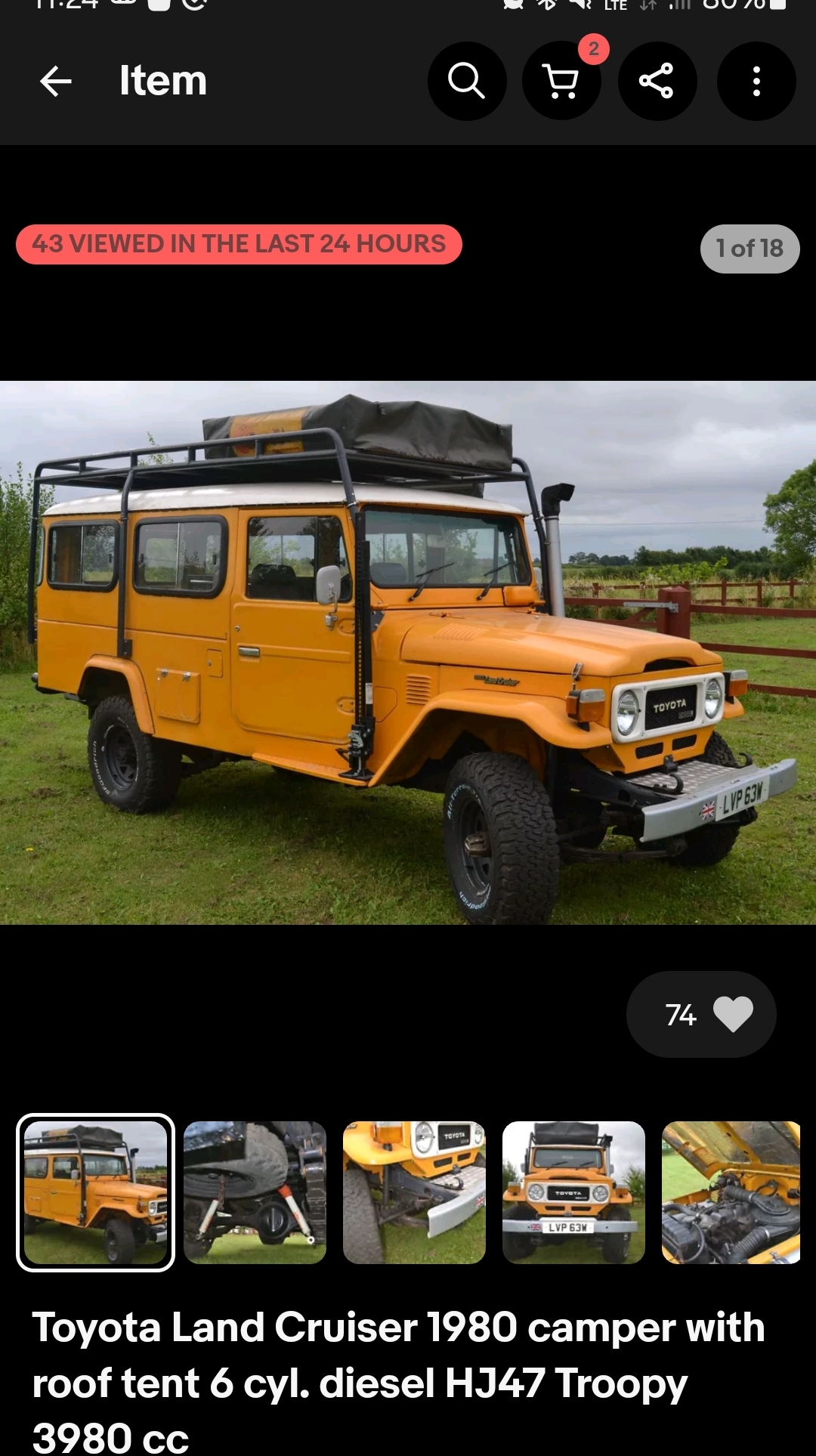Add item to watchlist via heart button
This screenshot has width=816, height=1456.
701,1014
